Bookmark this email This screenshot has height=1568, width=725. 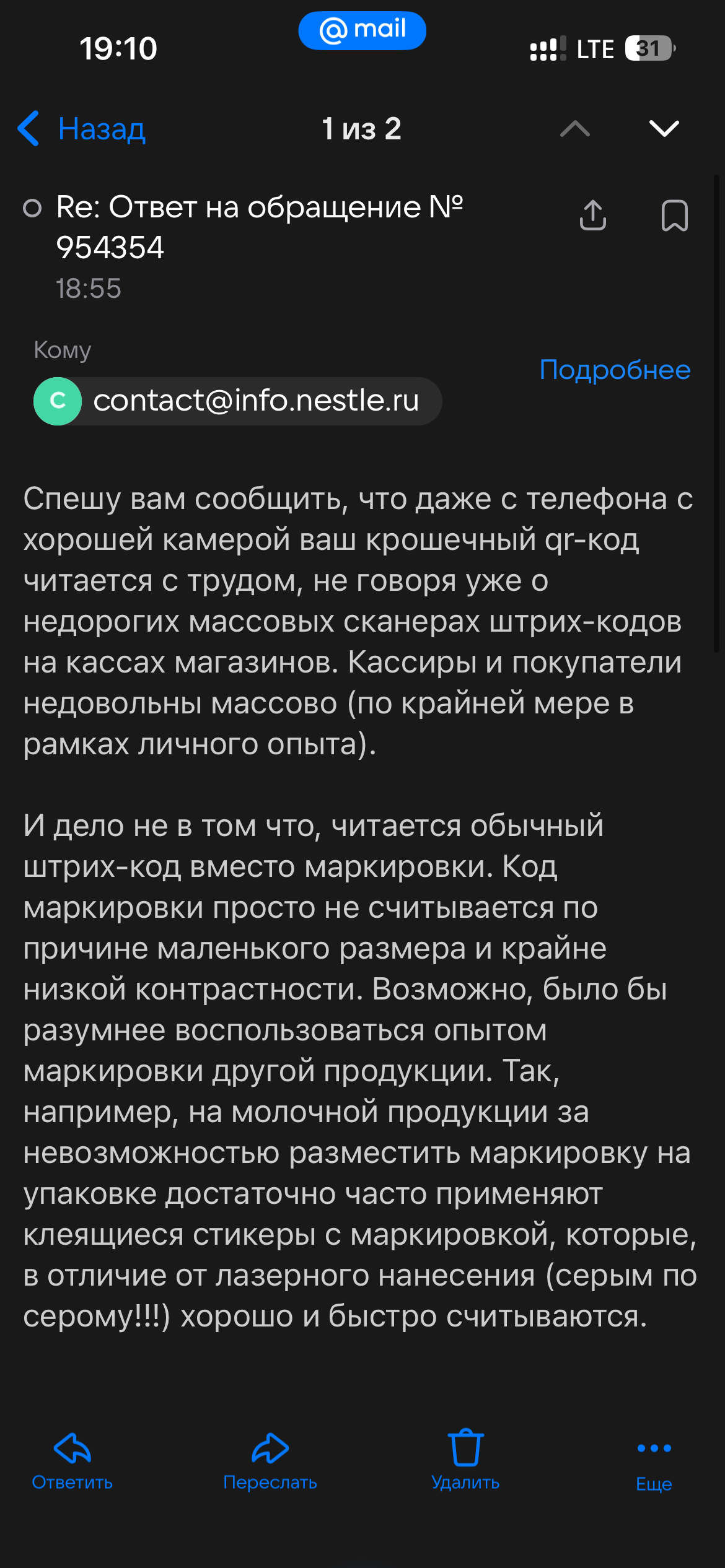point(674,216)
